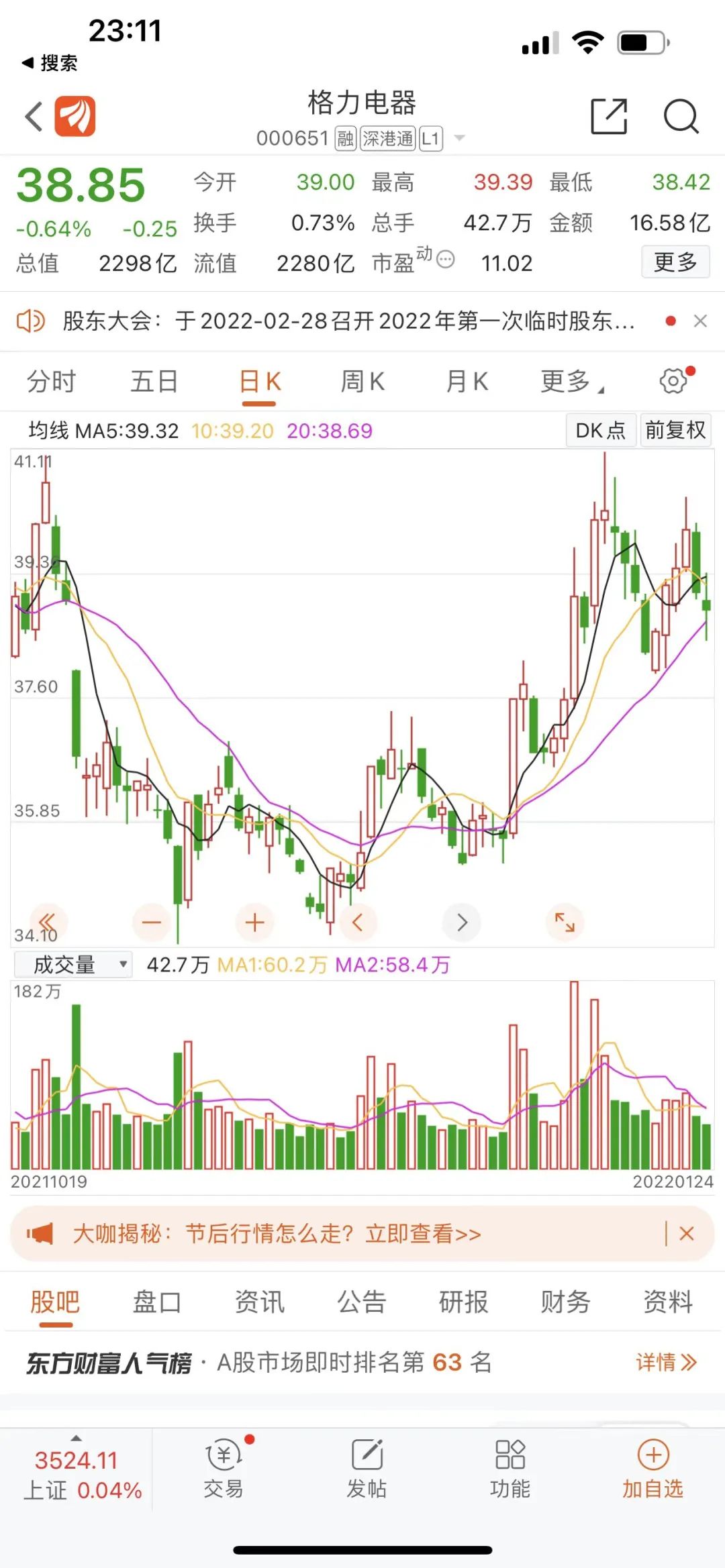Share this stock page
This screenshot has width=725, height=1568.
pyautogui.click(x=608, y=117)
